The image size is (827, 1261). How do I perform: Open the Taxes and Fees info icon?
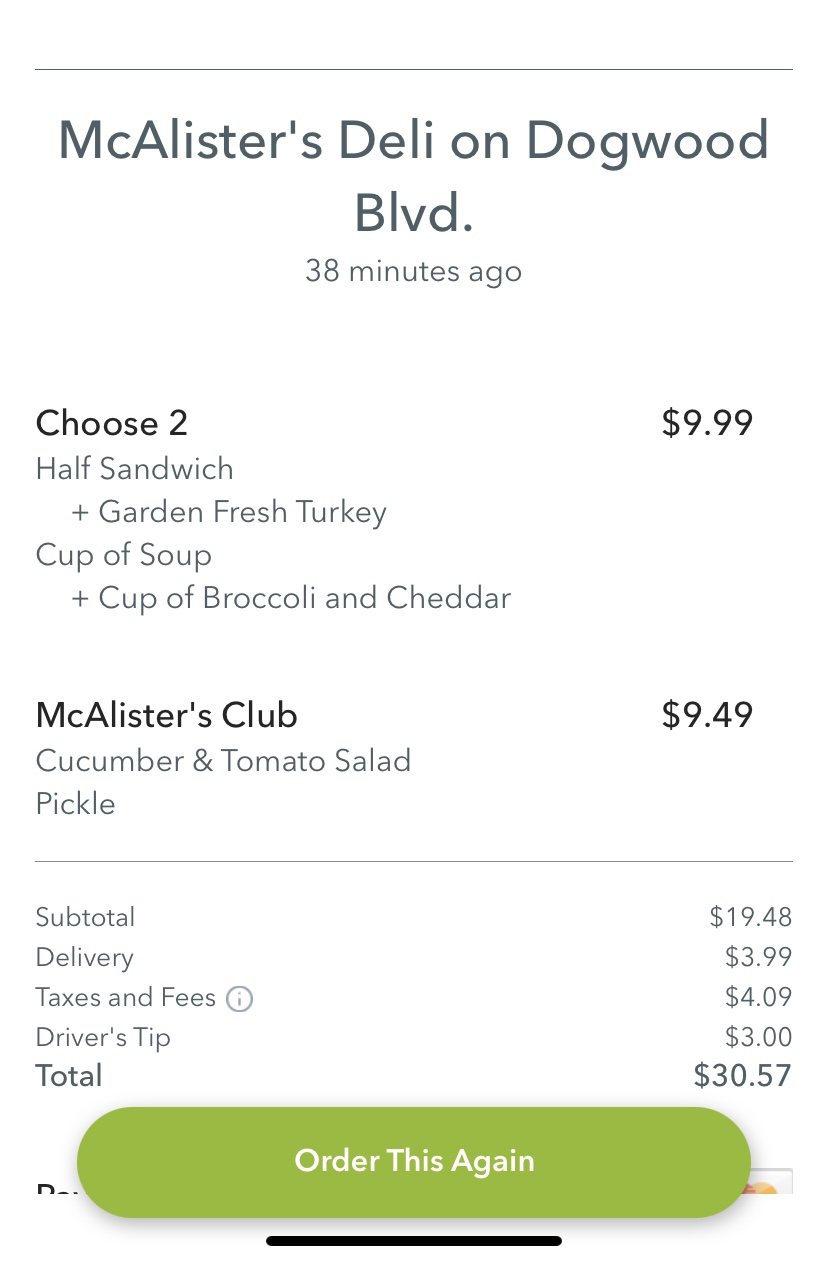[x=239, y=998]
